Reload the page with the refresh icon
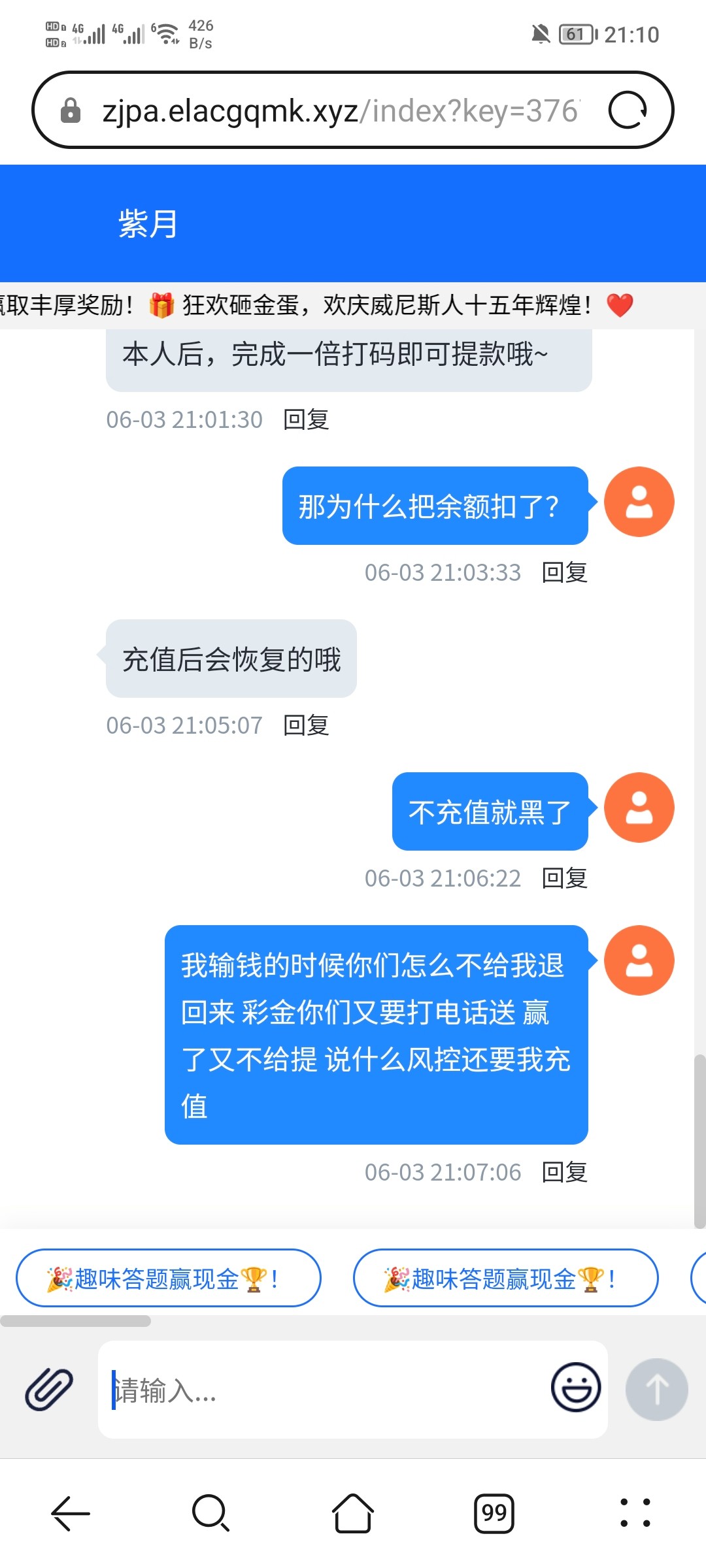 tap(627, 110)
